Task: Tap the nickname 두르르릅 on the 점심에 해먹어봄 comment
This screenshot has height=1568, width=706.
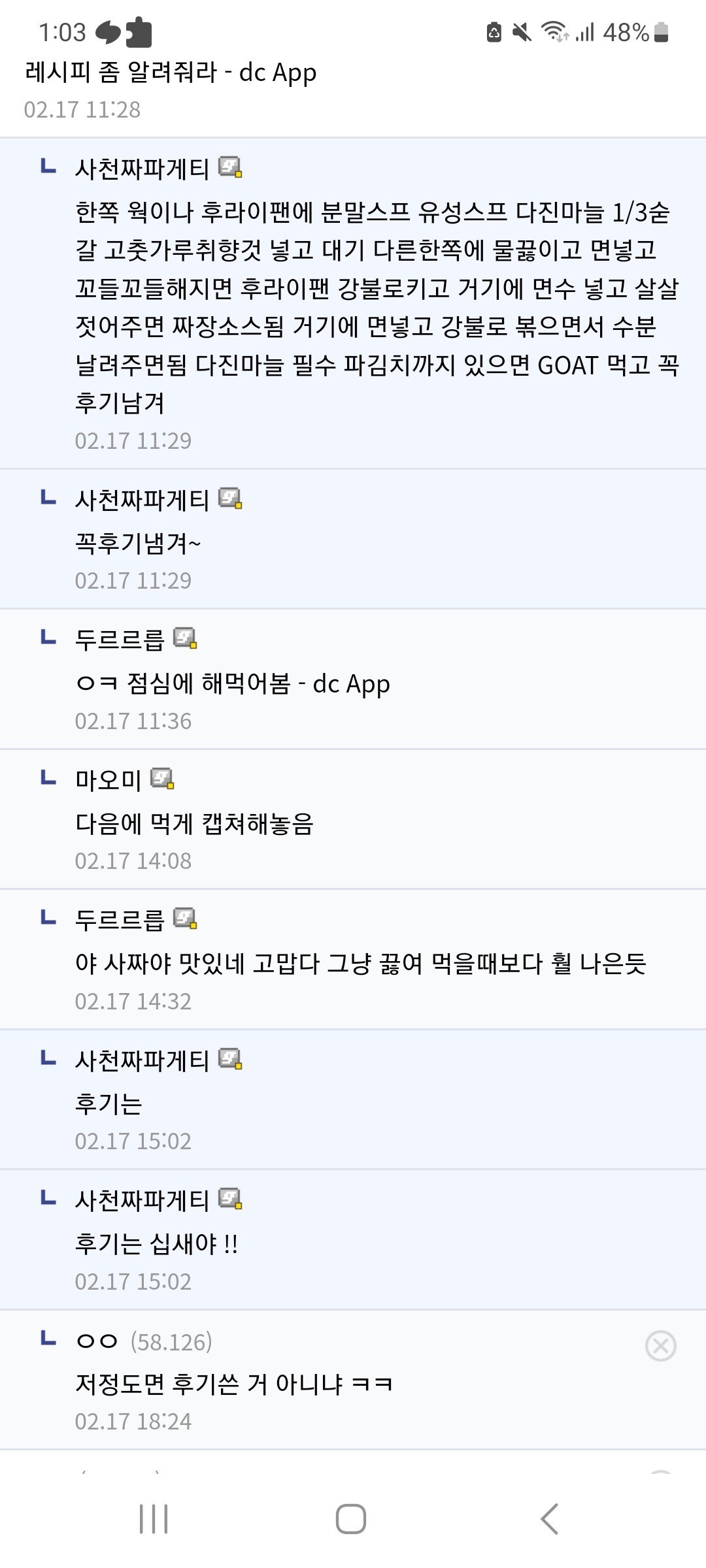Action: [x=120, y=639]
